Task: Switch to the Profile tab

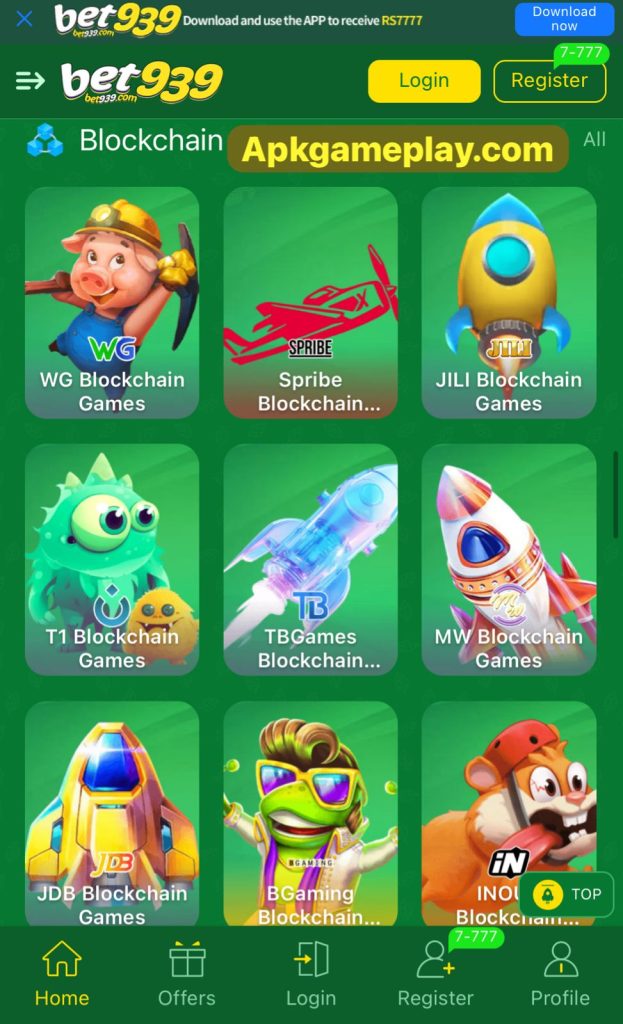Action: pyautogui.click(x=560, y=974)
